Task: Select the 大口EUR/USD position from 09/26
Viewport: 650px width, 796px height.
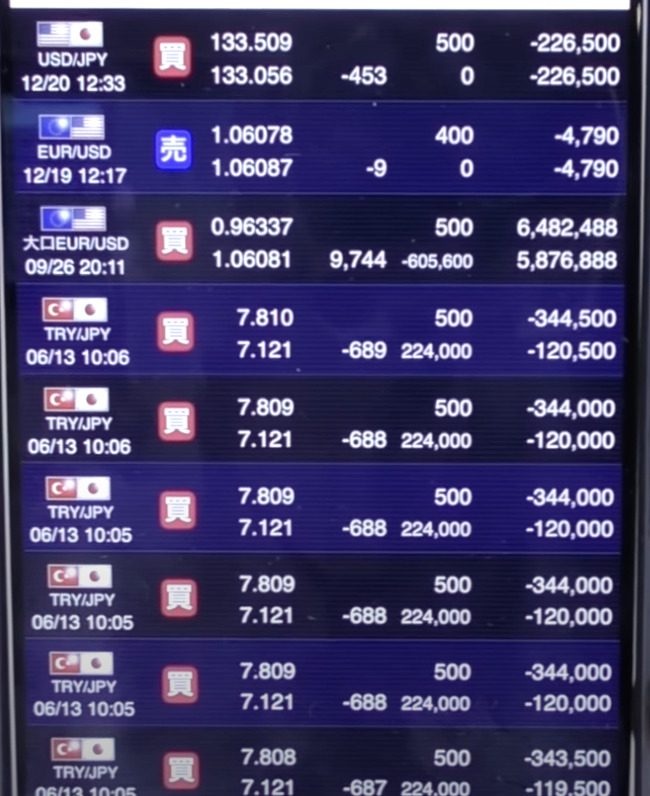Action: coord(325,241)
